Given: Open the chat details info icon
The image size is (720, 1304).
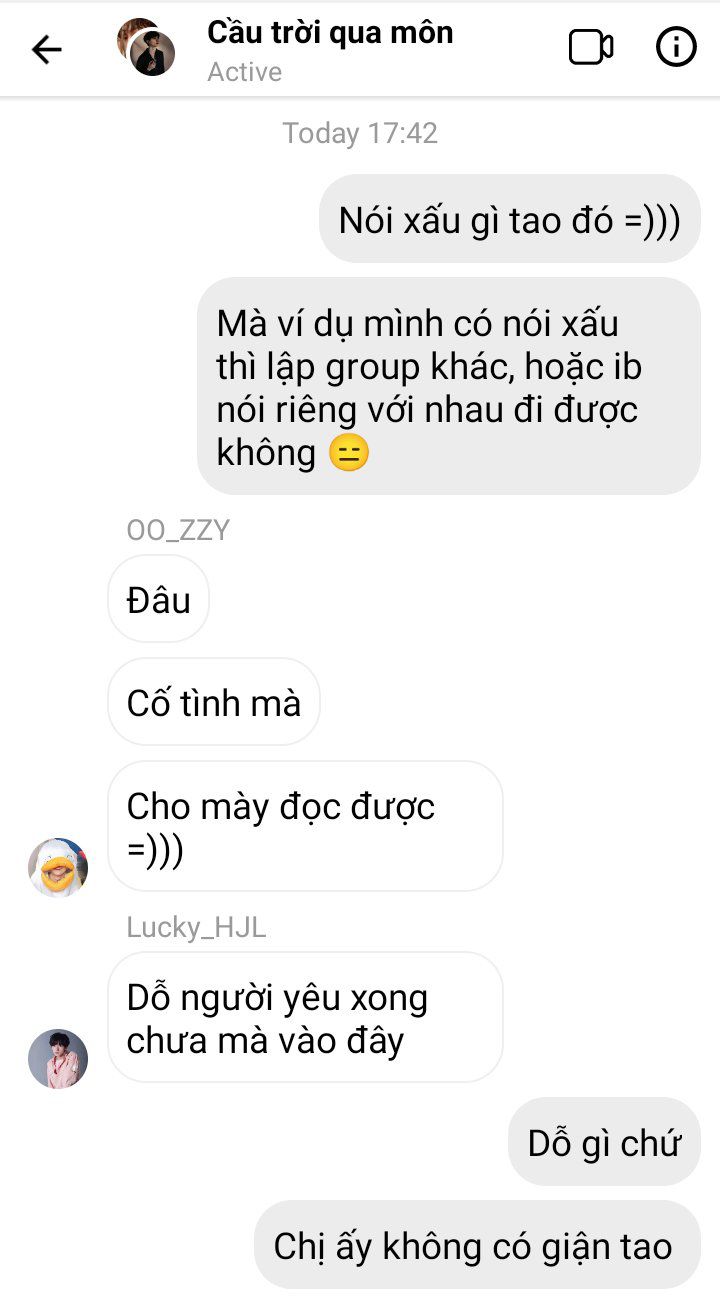Looking at the screenshot, I should click(x=676, y=47).
